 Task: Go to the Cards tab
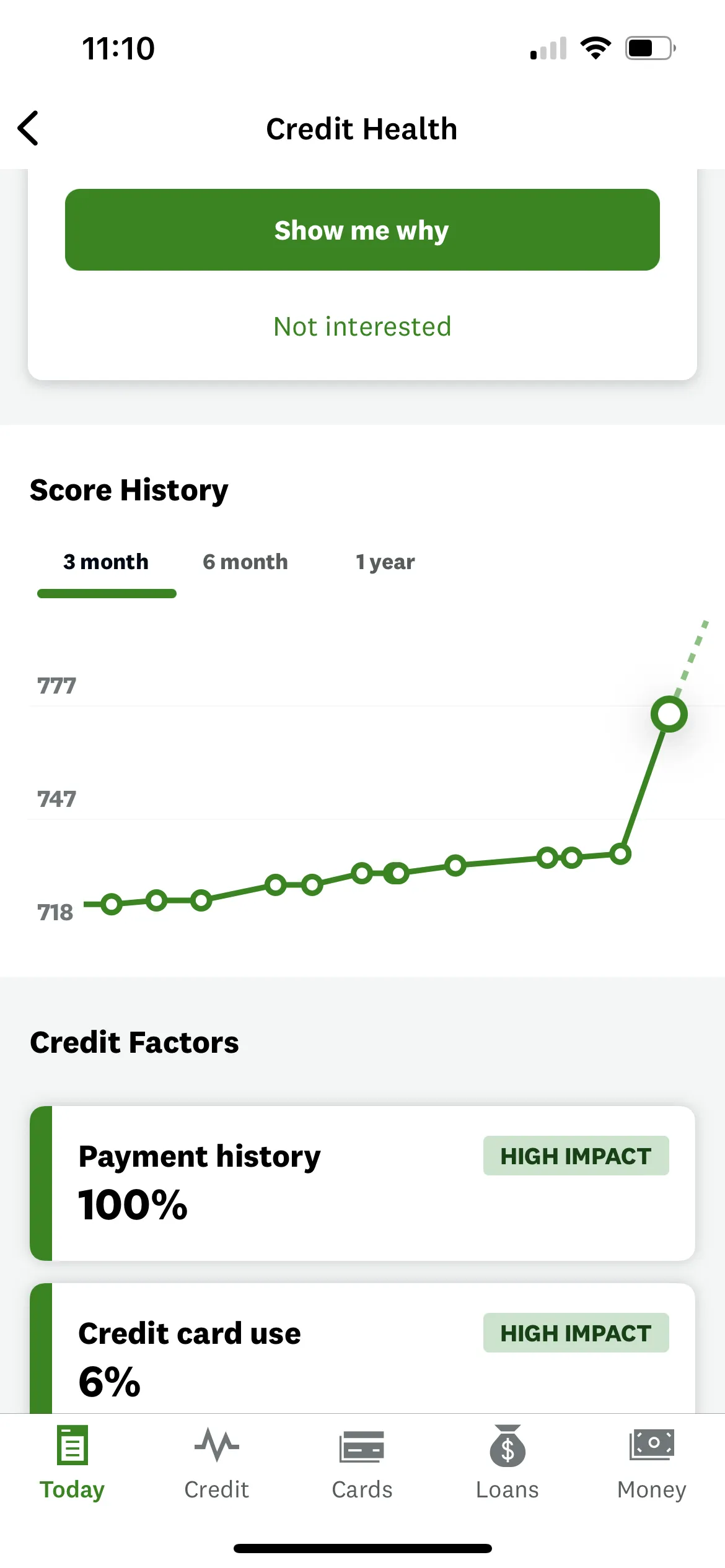[362, 1461]
